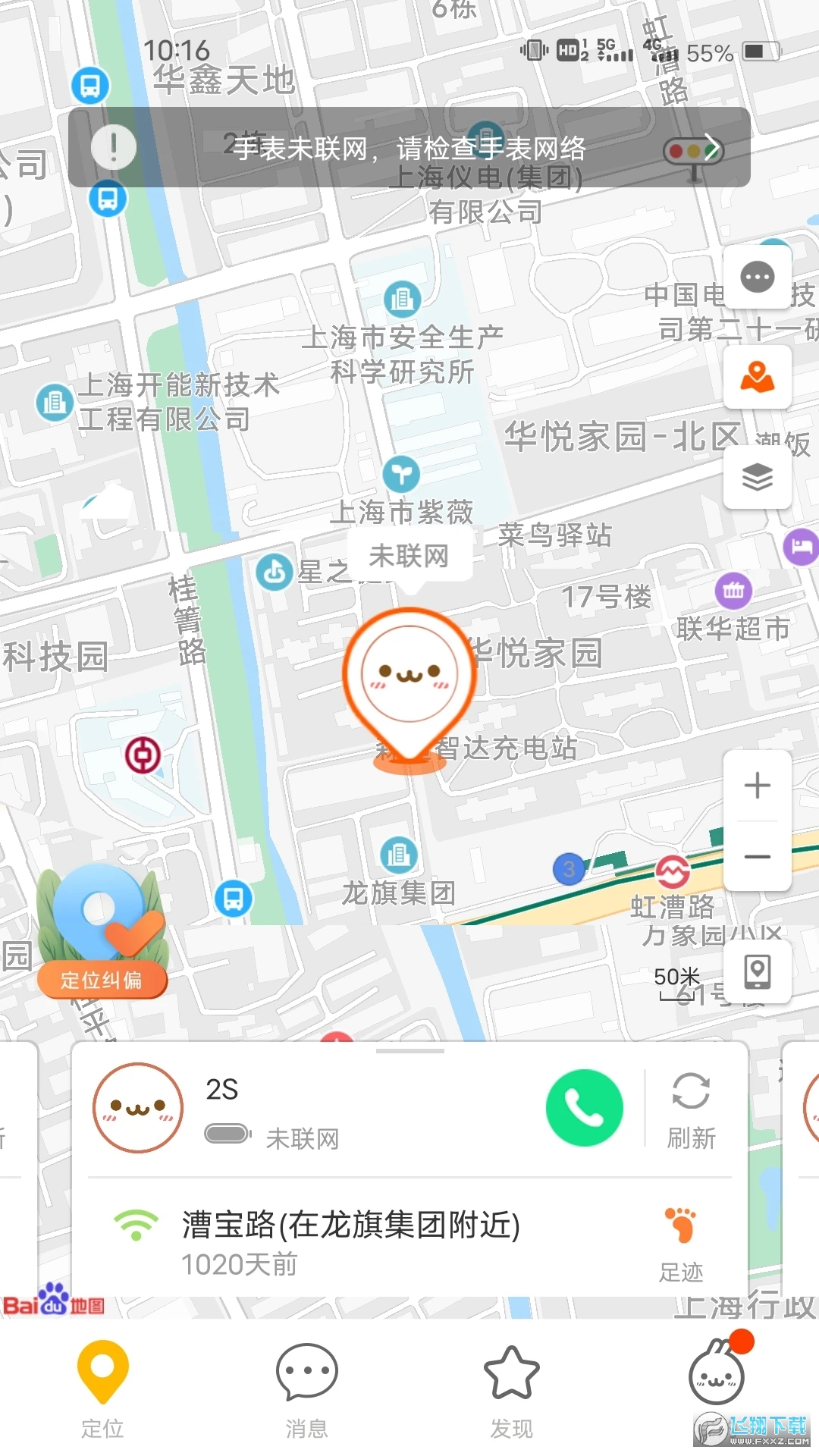Tap the orange watch location pin on the map
The width and height of the screenshot is (819, 1456).
[409, 675]
